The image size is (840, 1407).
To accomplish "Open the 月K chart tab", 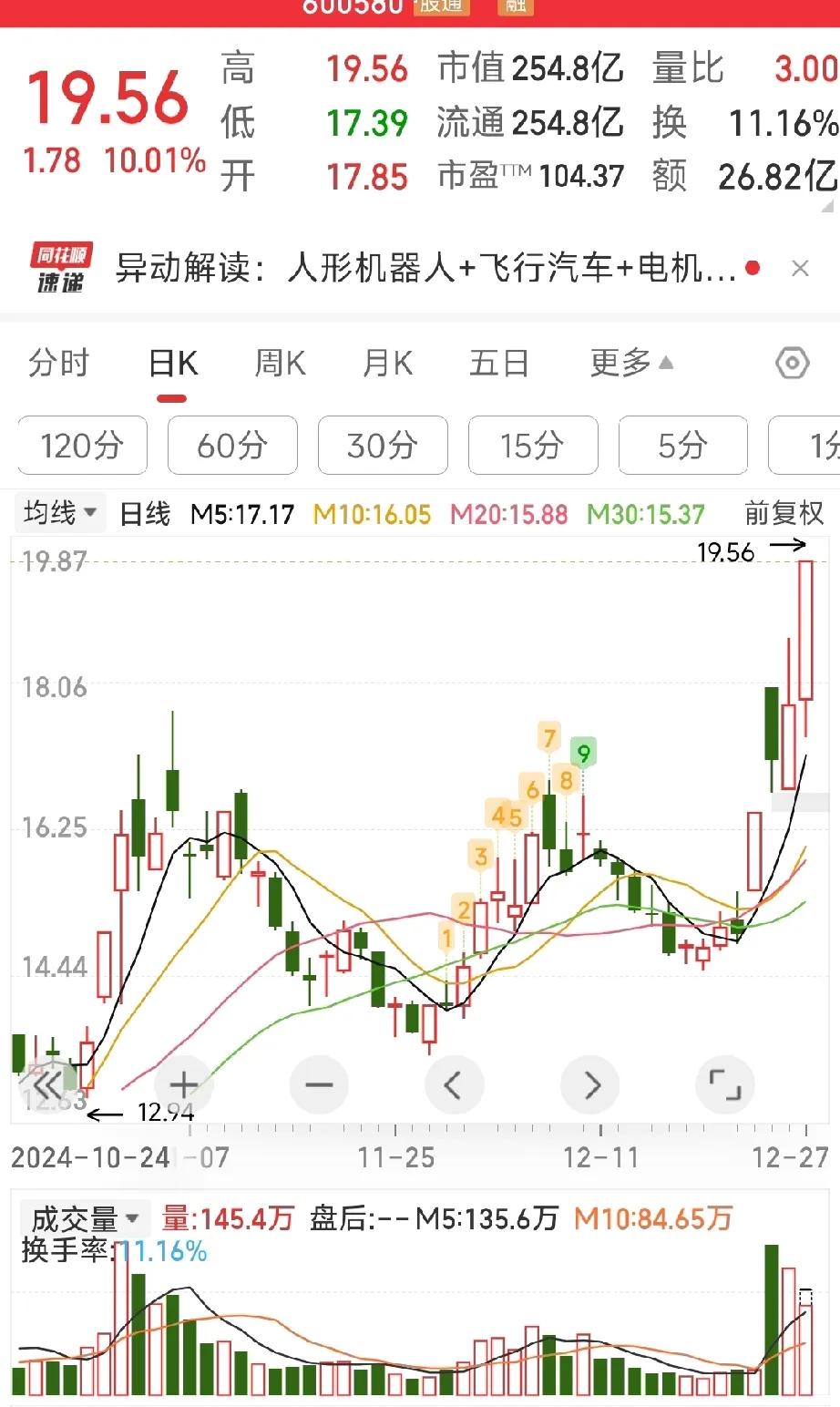I will 388,364.
